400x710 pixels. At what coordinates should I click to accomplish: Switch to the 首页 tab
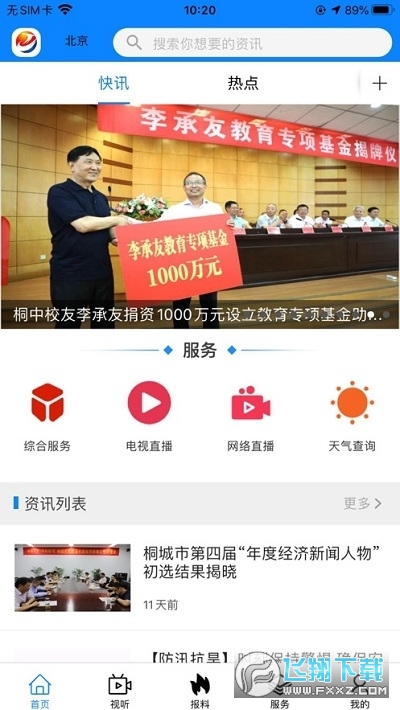[x=40, y=691]
